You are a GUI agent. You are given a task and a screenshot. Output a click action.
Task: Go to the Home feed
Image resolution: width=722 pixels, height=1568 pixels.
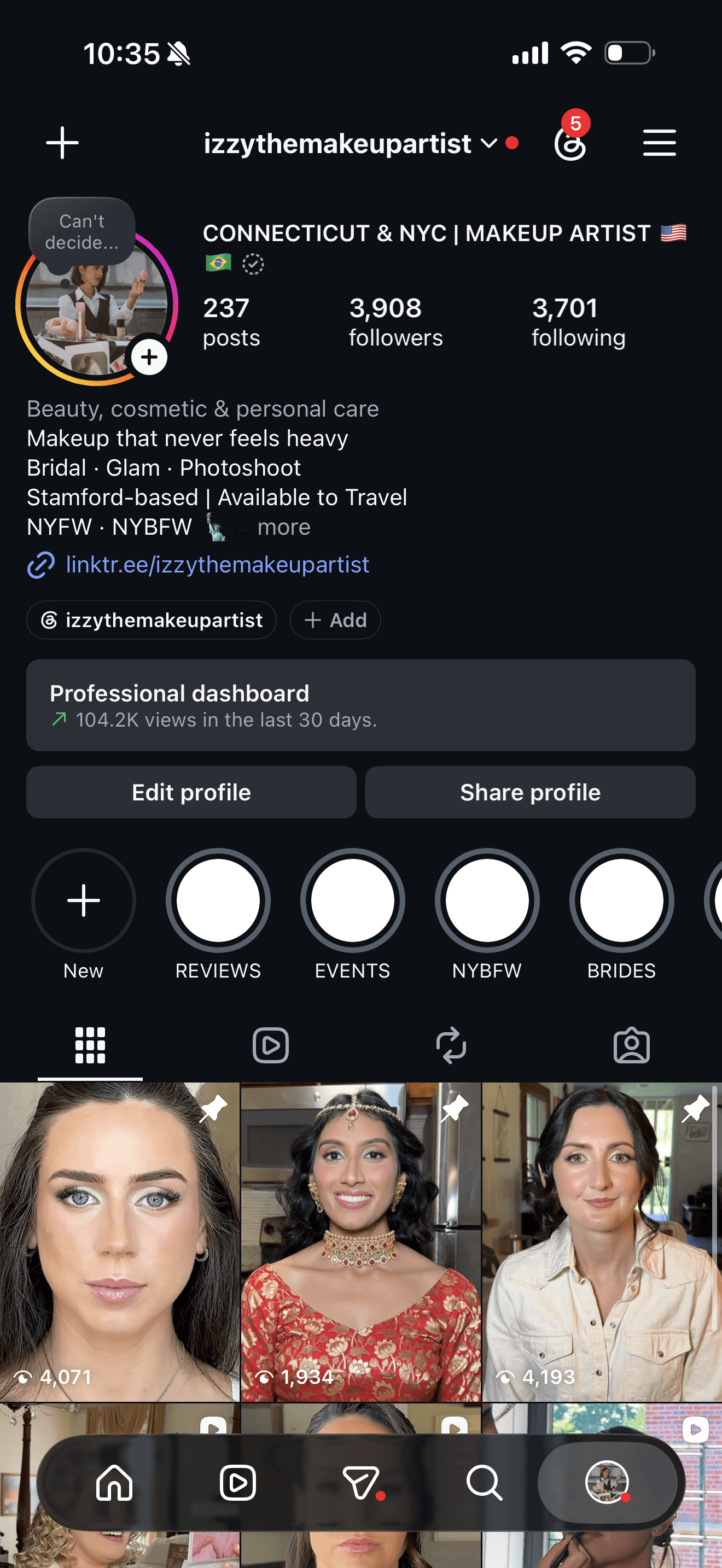(x=114, y=1483)
